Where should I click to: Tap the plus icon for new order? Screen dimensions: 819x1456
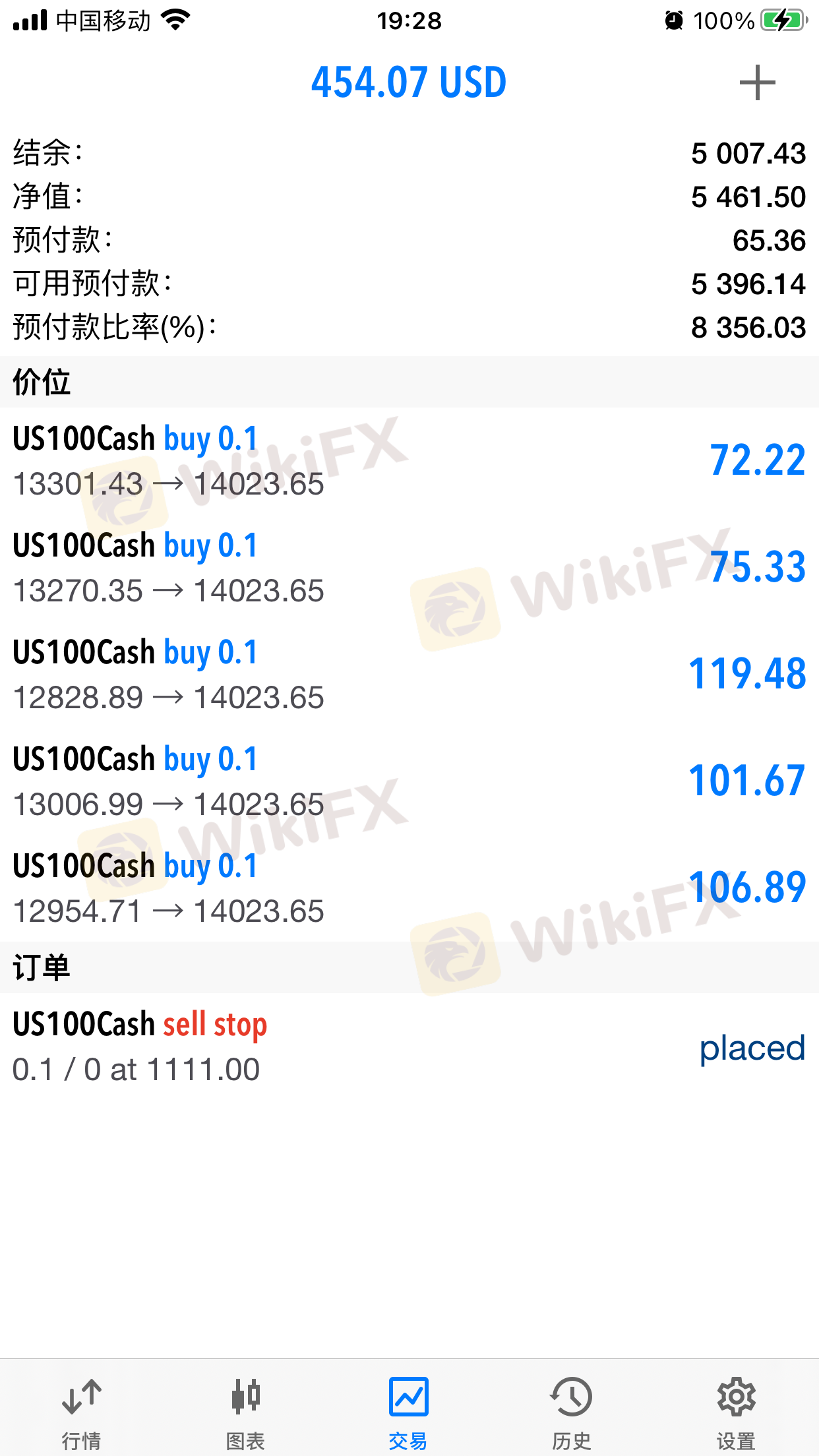click(x=757, y=83)
